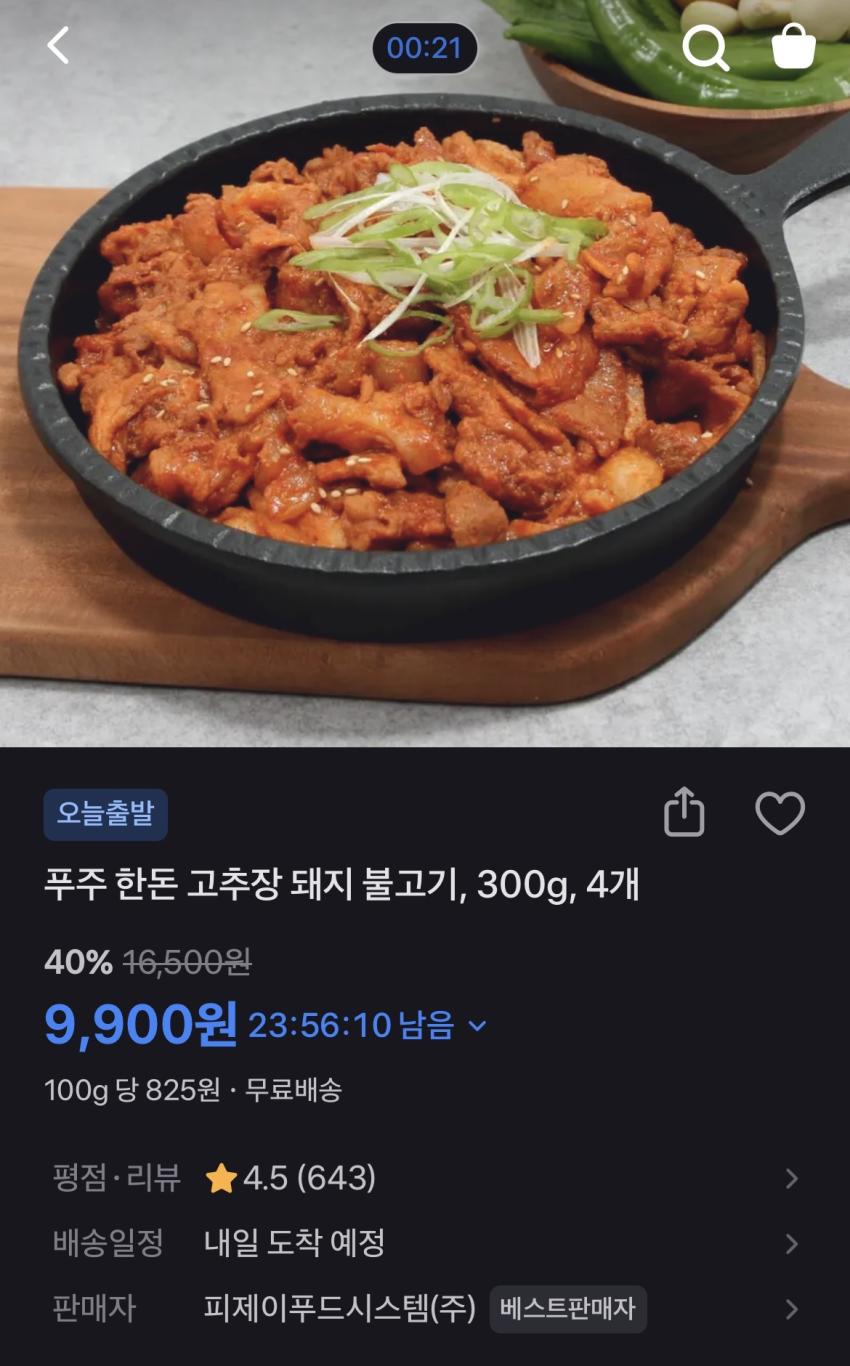Open the 판매자 seller info row

pyautogui.click(x=425, y=1309)
